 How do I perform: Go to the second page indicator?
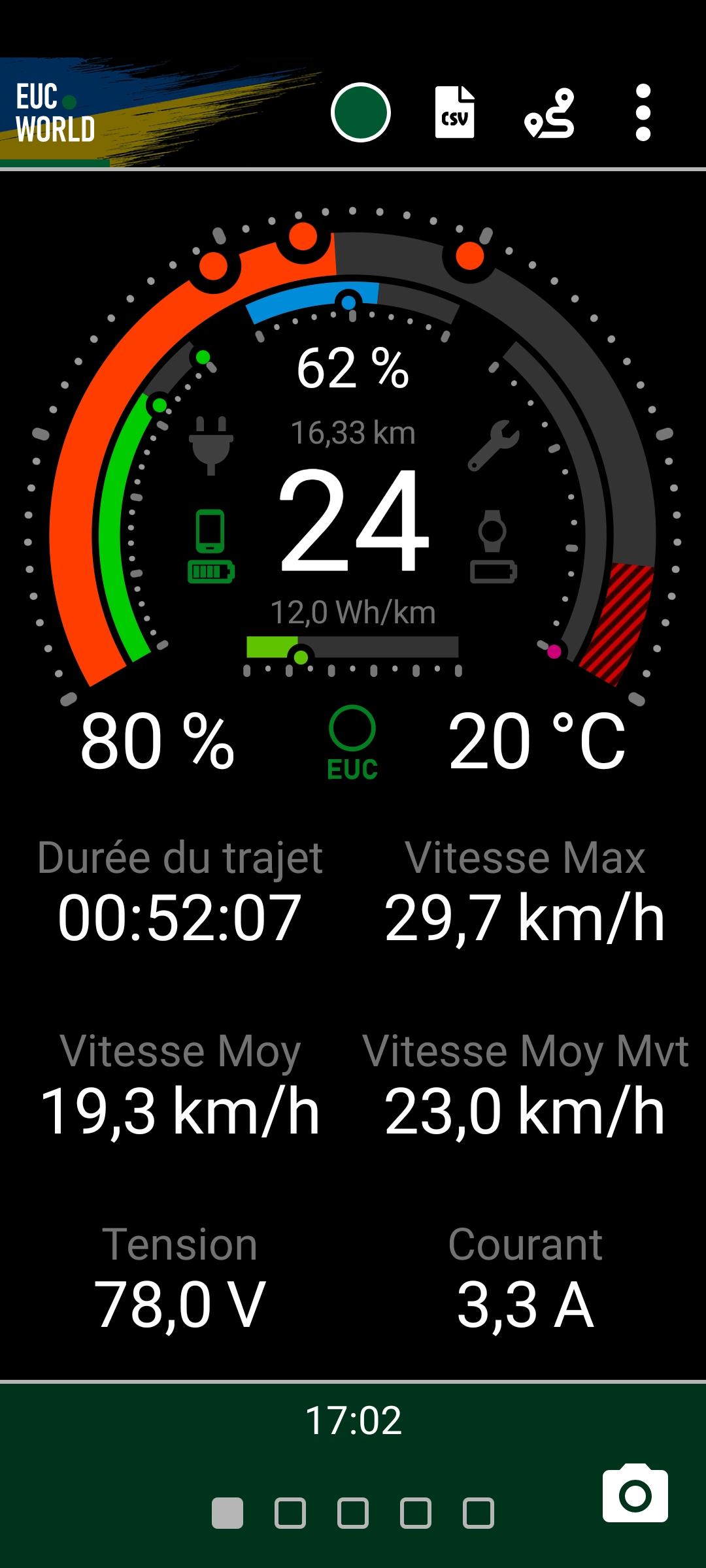[x=290, y=1513]
